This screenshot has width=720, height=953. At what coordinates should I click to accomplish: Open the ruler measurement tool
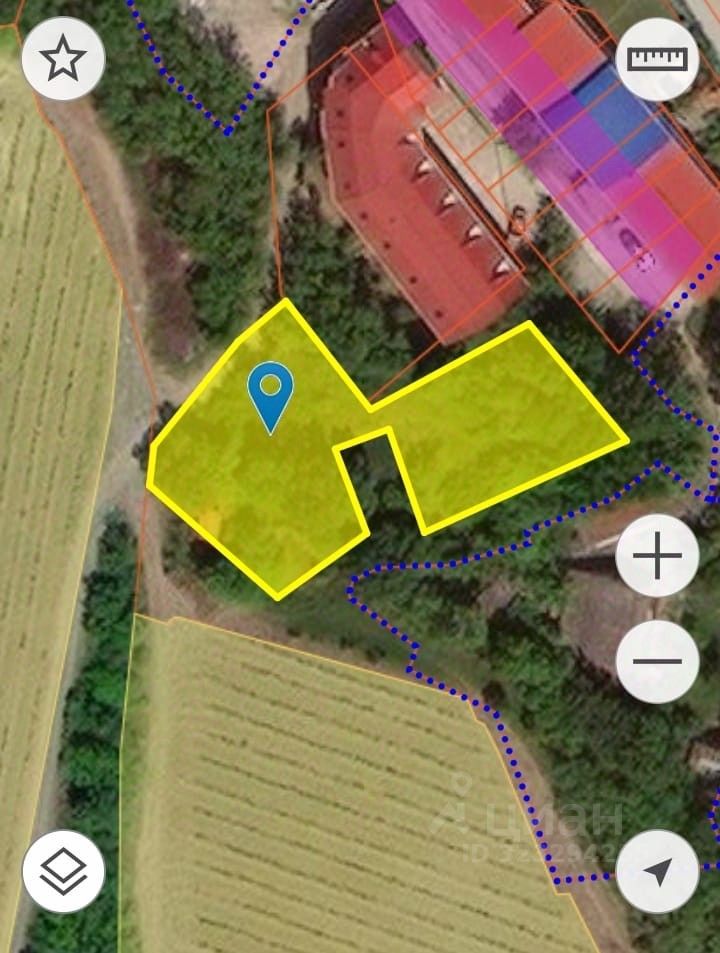click(658, 59)
